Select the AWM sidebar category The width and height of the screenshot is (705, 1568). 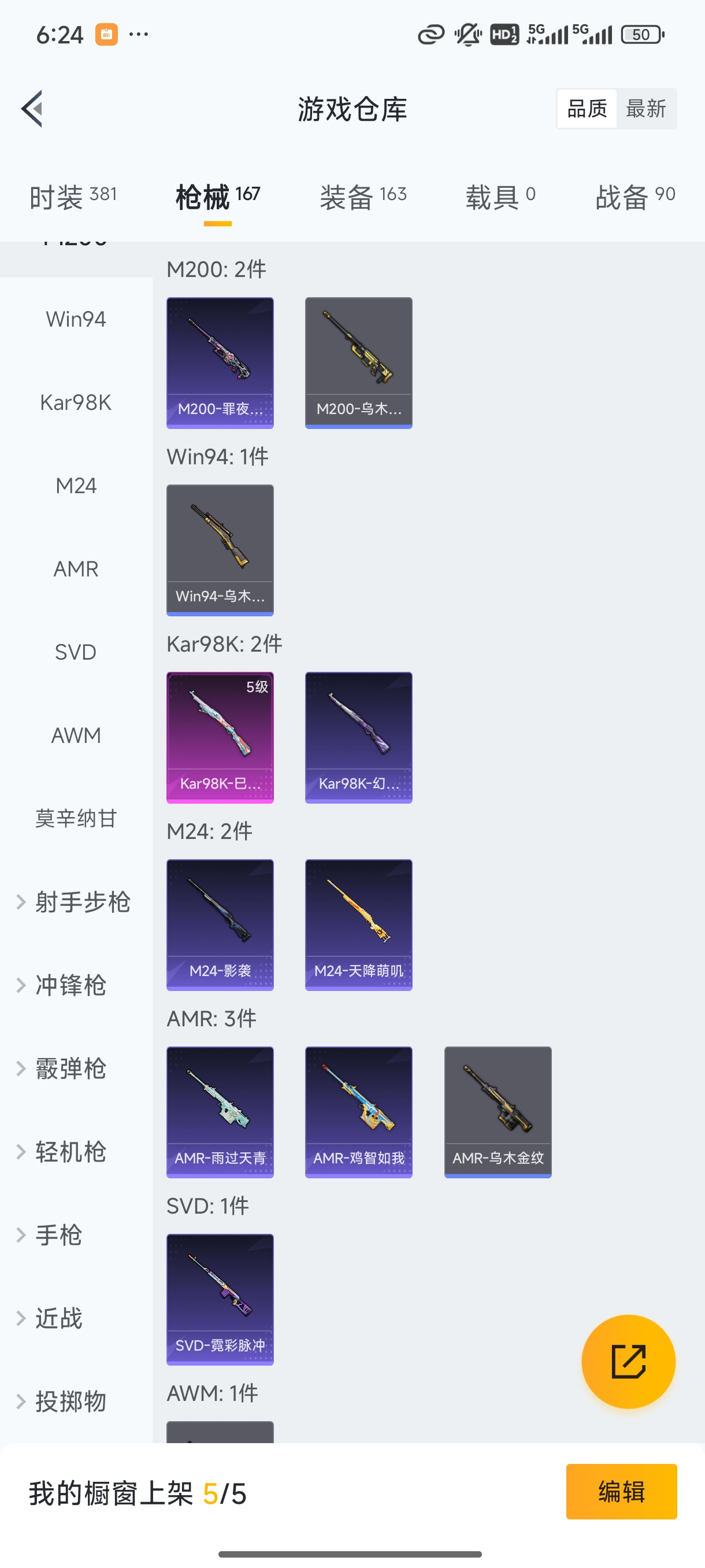[x=75, y=735]
